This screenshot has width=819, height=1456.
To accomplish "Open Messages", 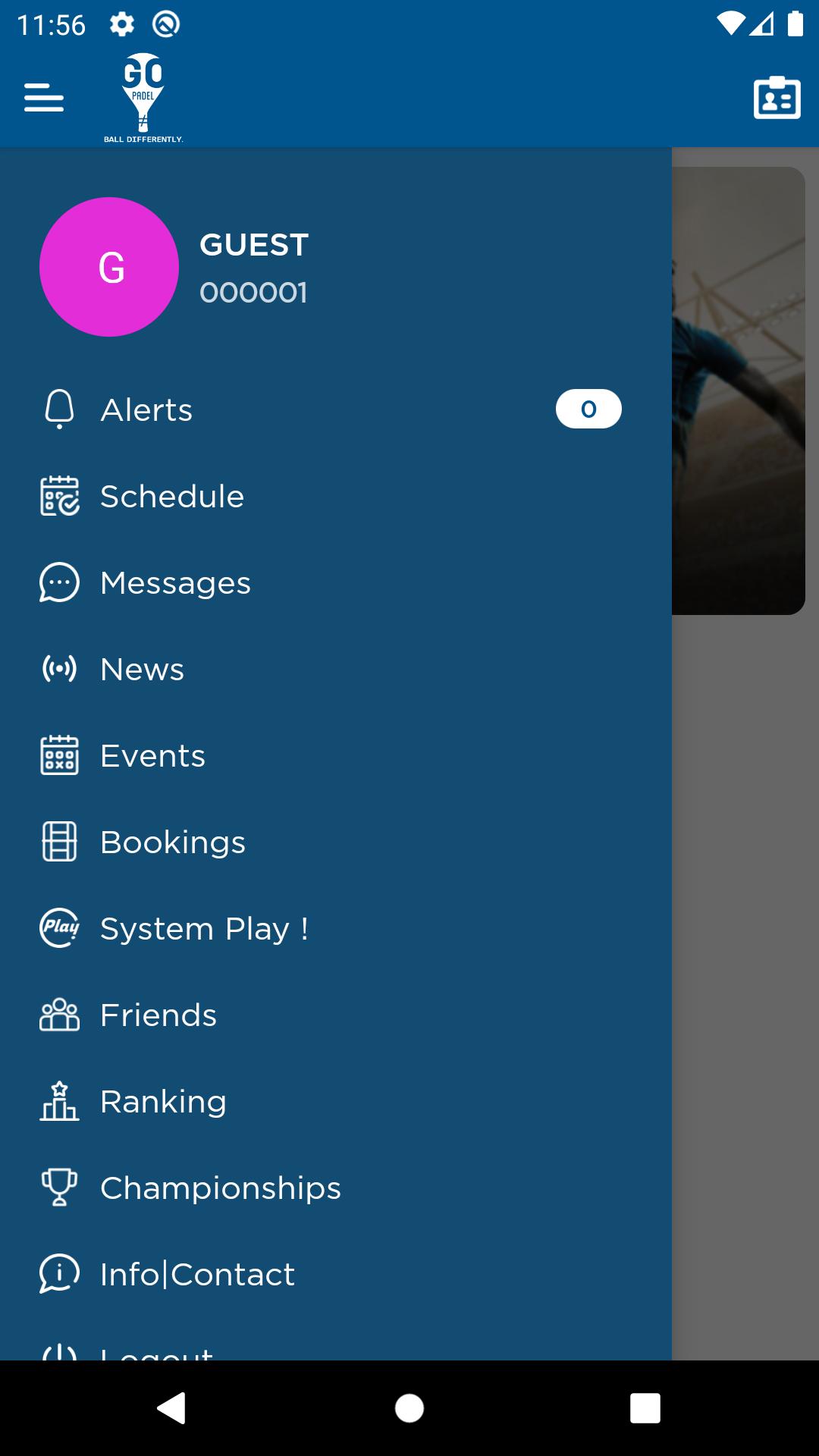I will pyautogui.click(x=175, y=583).
